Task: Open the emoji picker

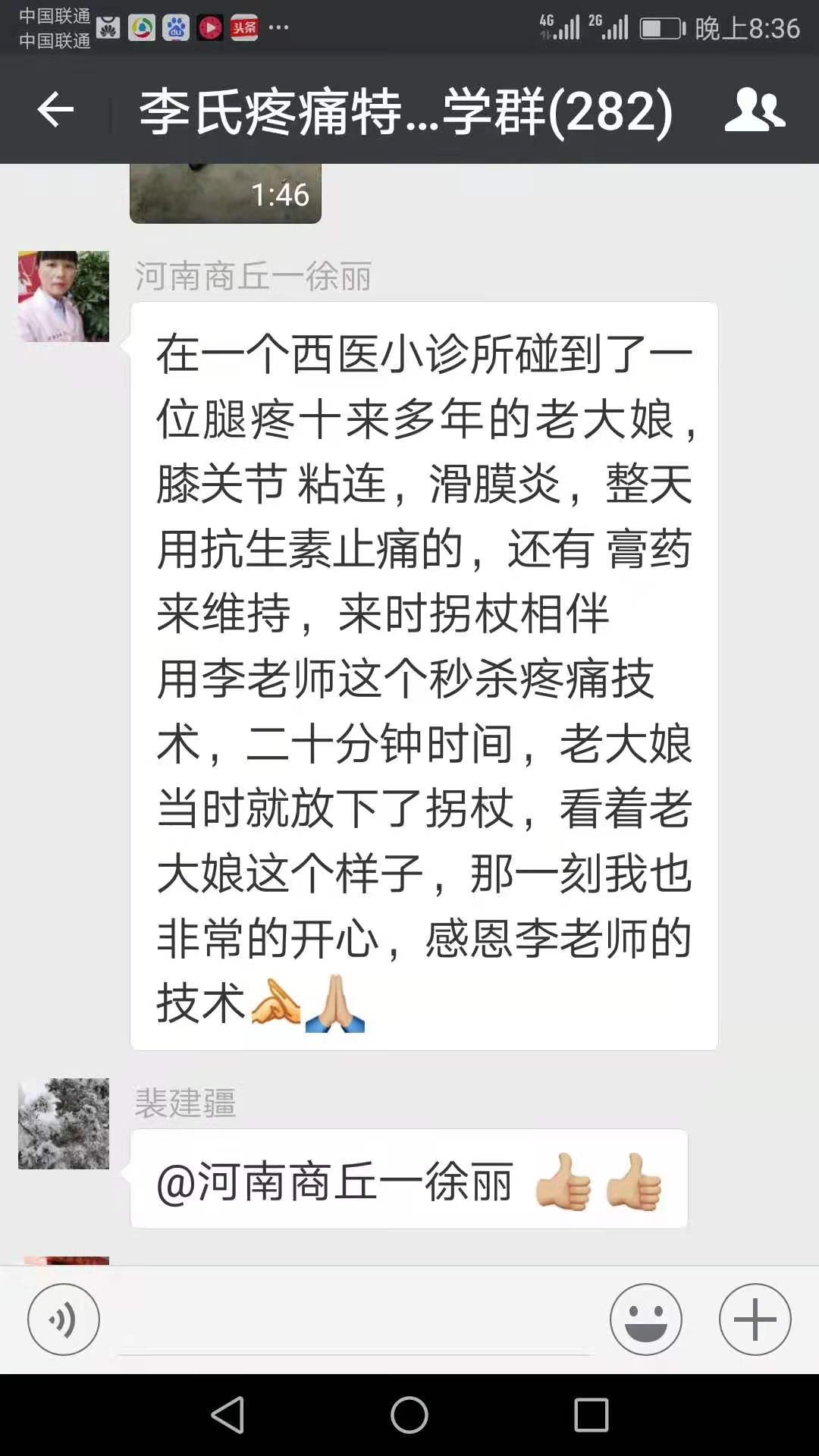Action: [645, 1319]
